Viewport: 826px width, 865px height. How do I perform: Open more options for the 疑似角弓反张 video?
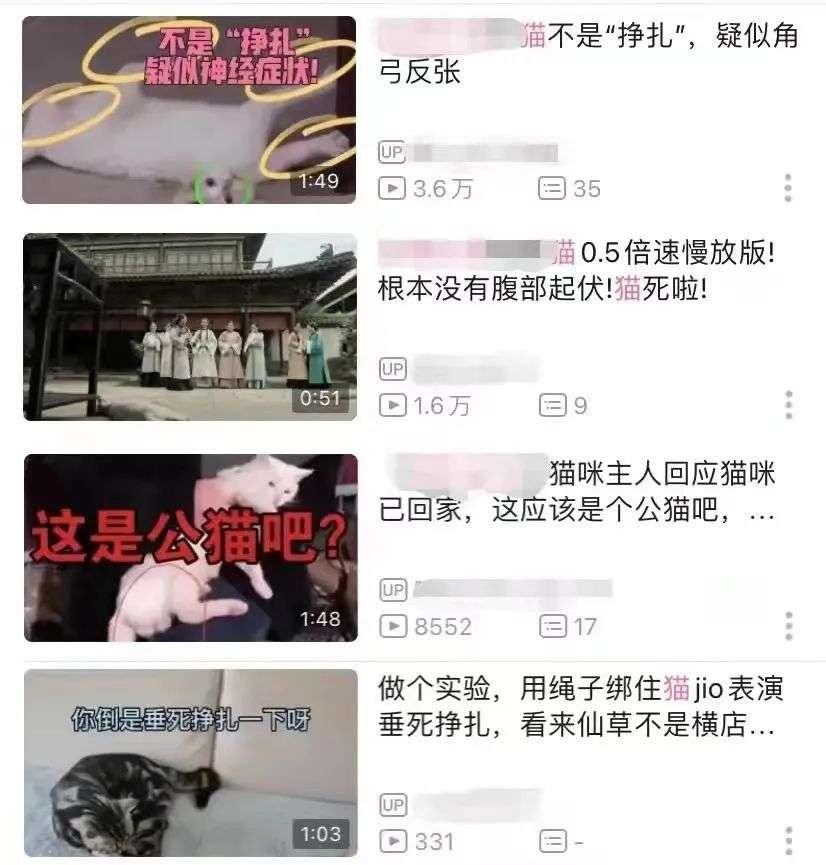pyautogui.click(x=788, y=187)
